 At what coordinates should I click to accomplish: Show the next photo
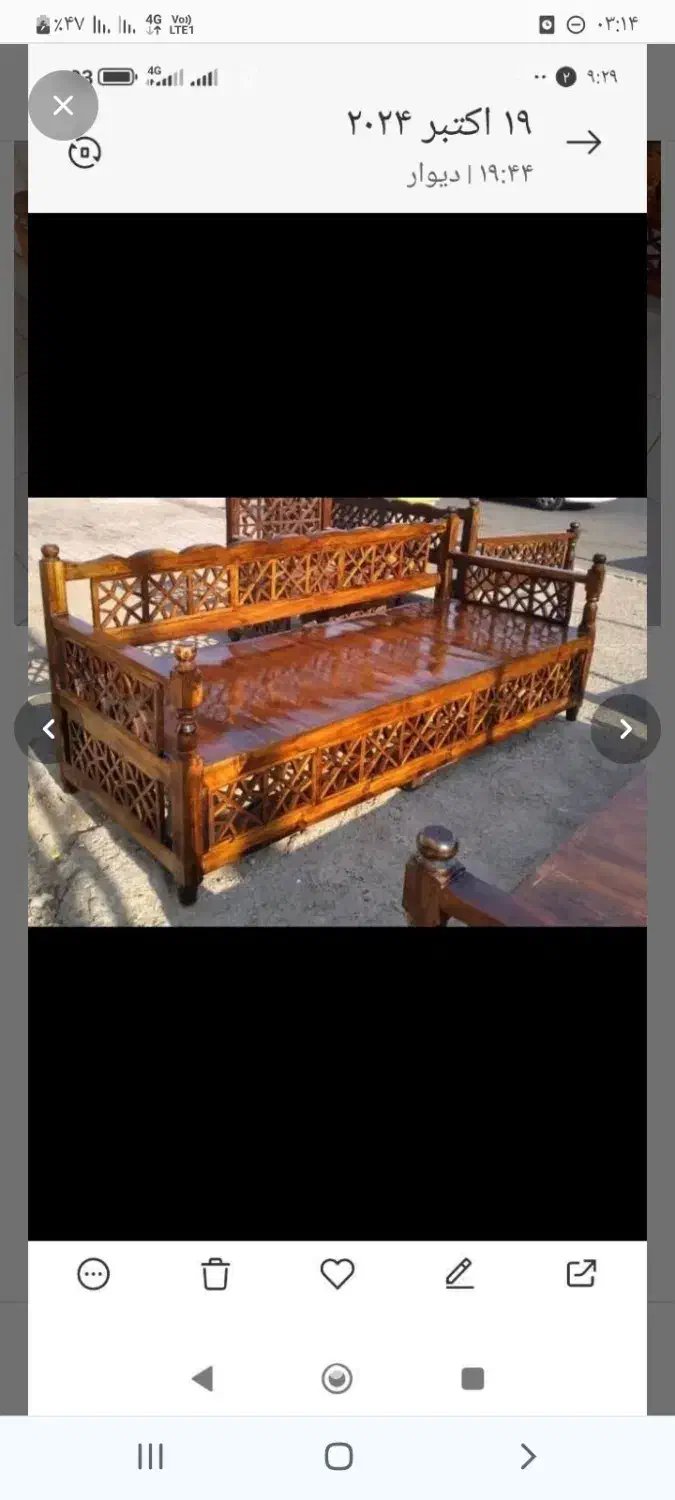[x=626, y=729]
